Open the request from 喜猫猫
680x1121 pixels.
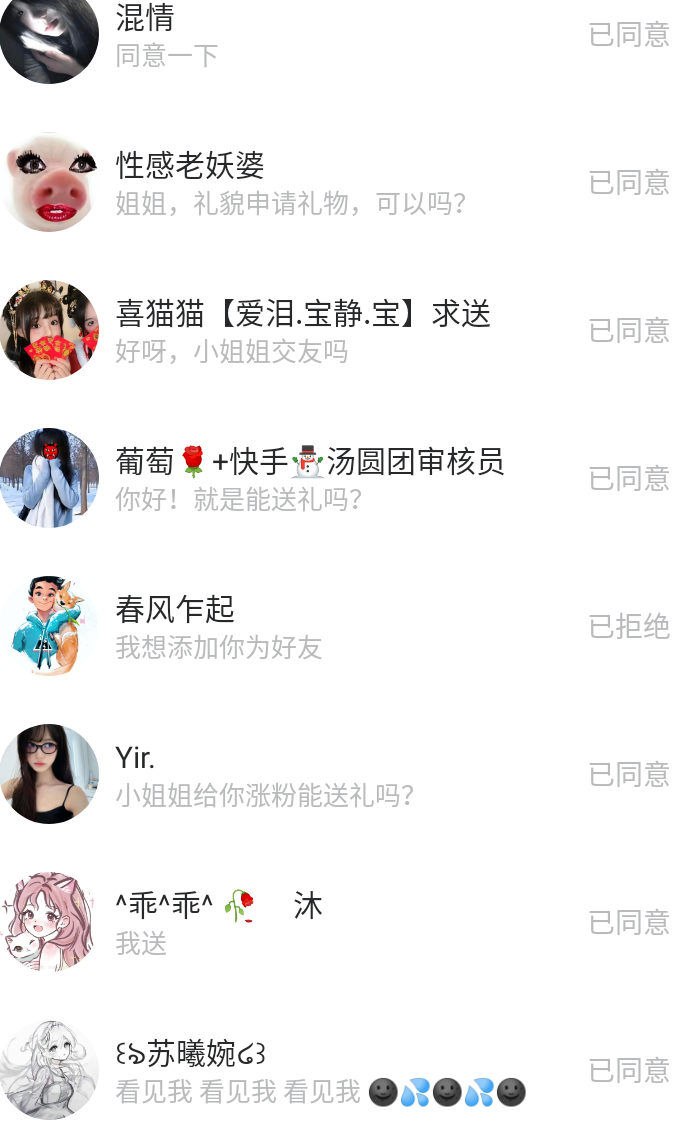click(300, 331)
